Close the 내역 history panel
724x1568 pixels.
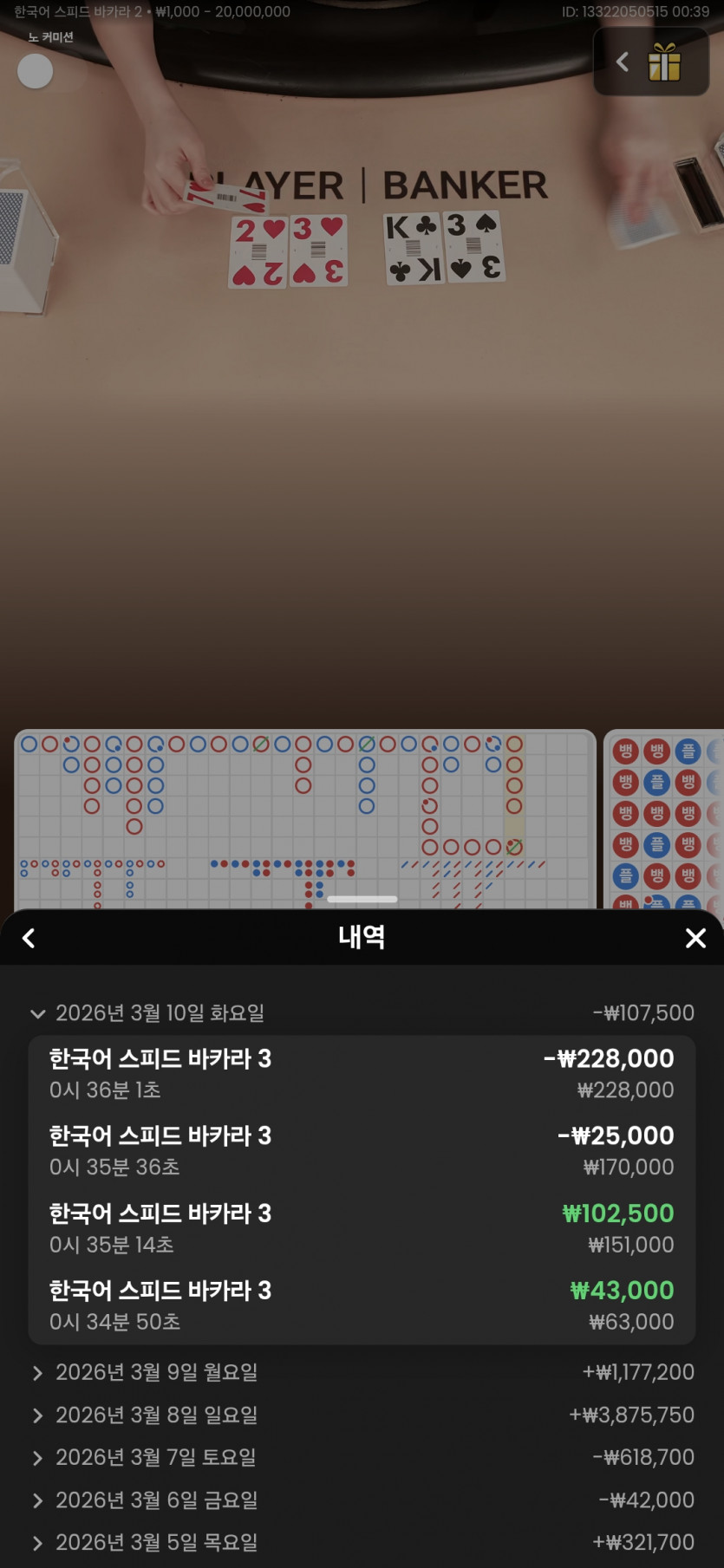pos(695,938)
